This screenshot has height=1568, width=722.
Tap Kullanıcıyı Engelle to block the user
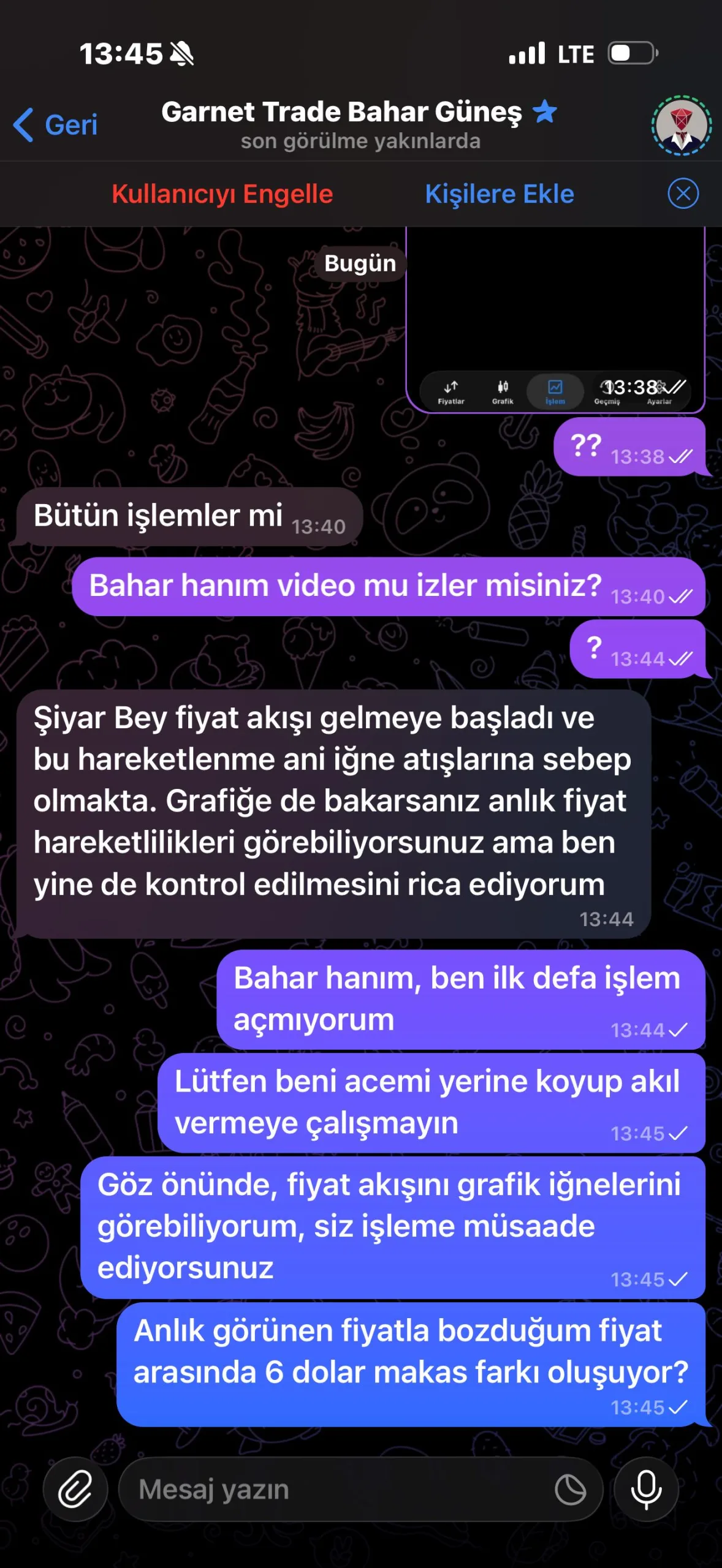point(223,193)
